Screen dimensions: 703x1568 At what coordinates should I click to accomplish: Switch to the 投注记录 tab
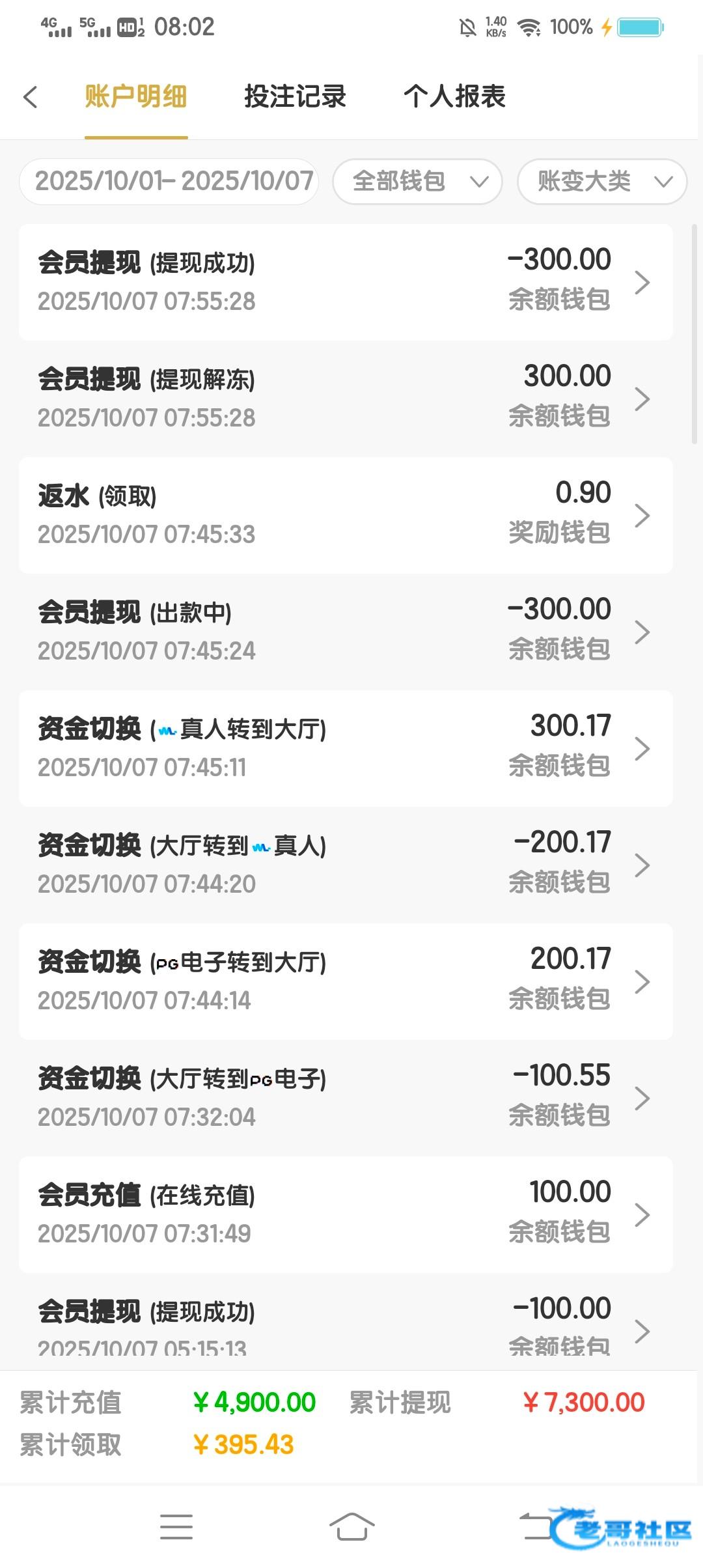point(295,97)
